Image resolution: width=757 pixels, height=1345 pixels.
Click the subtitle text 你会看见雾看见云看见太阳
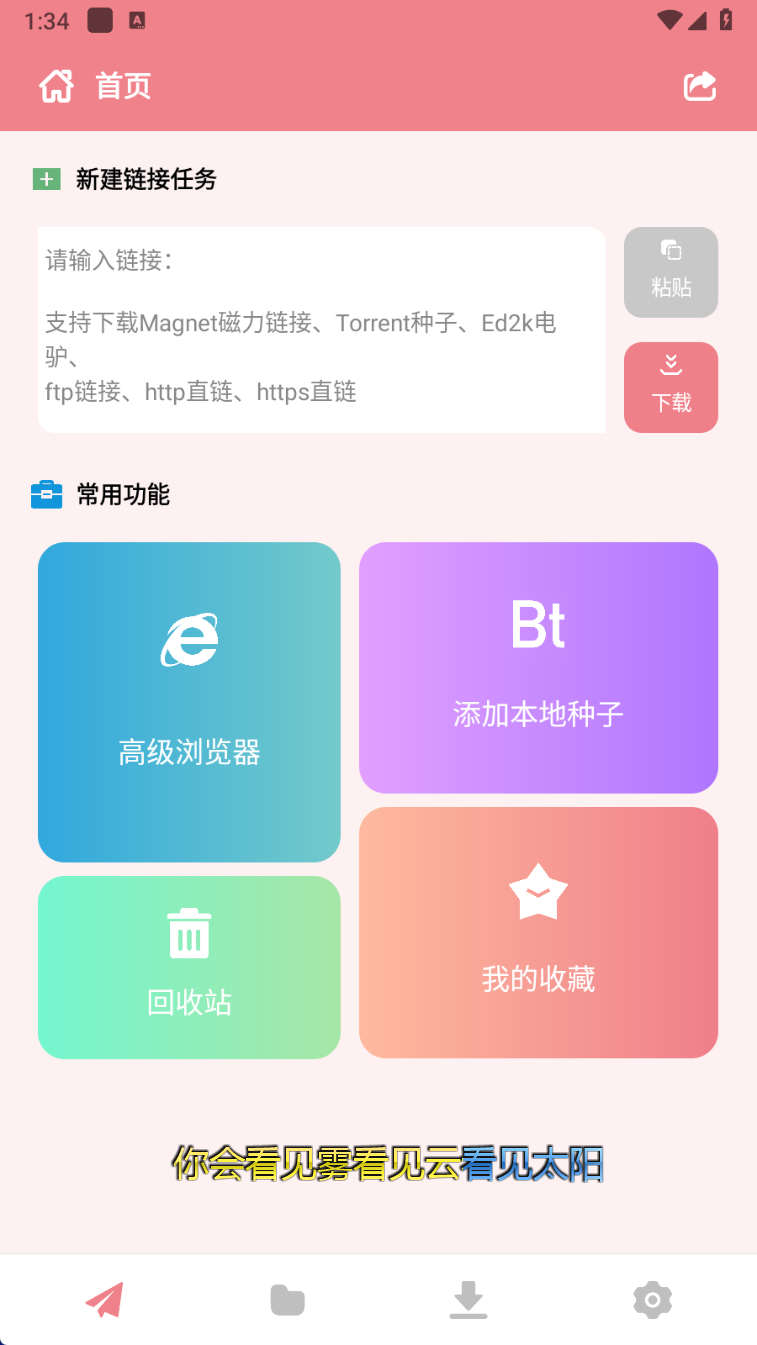pos(388,1164)
